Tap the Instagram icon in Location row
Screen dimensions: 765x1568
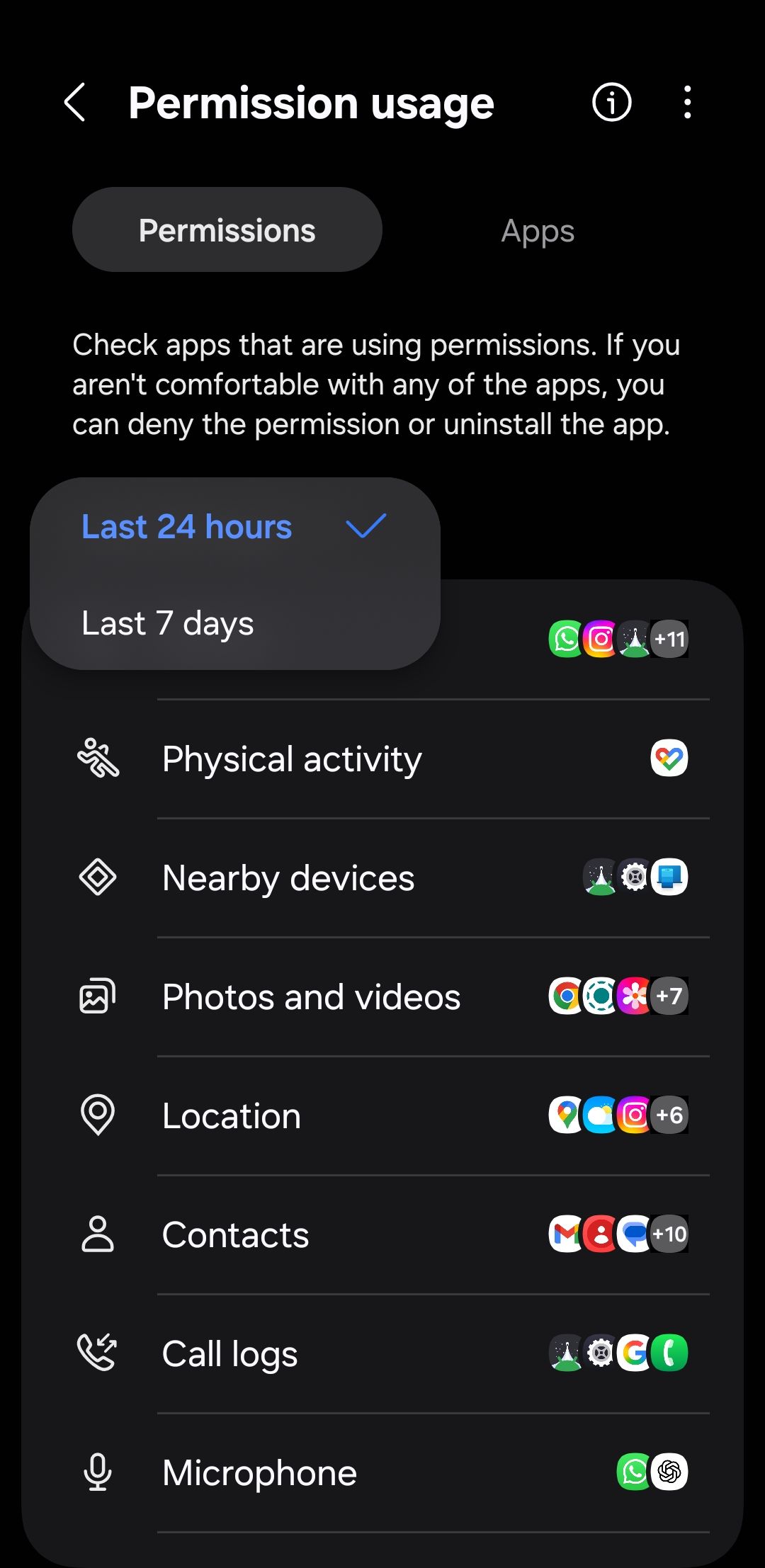(634, 1114)
